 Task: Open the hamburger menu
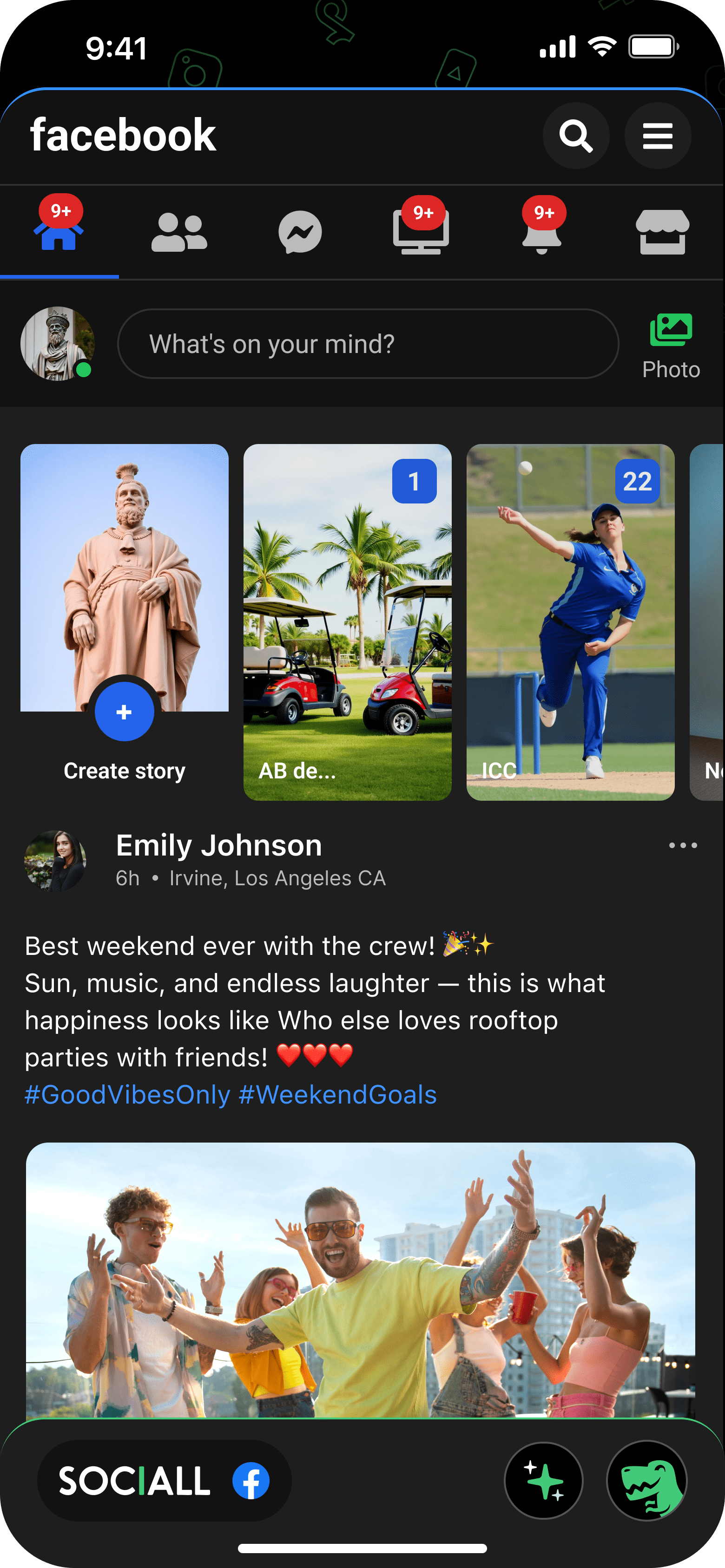[657, 136]
